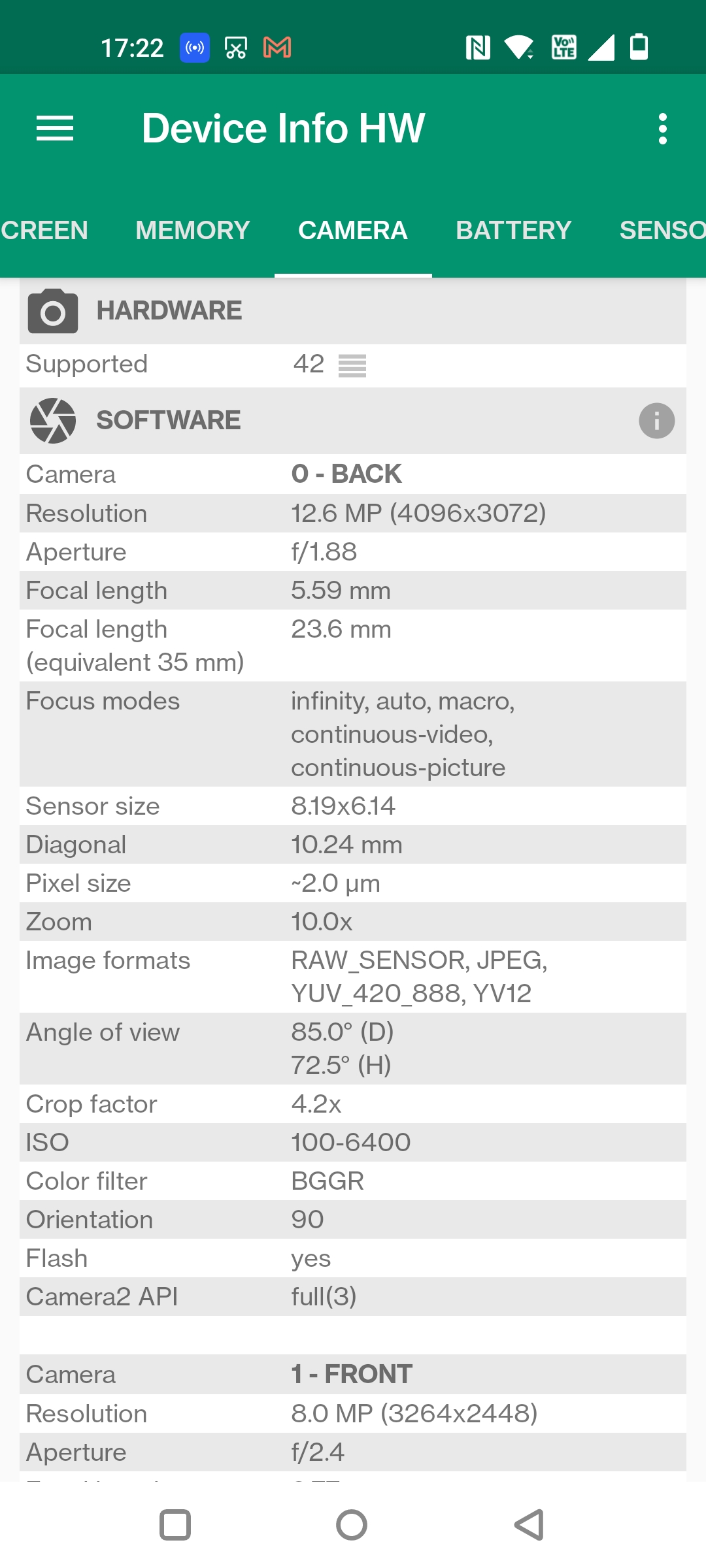Go back using system navigation
Viewport: 706px width, 1568px height.
529,1525
